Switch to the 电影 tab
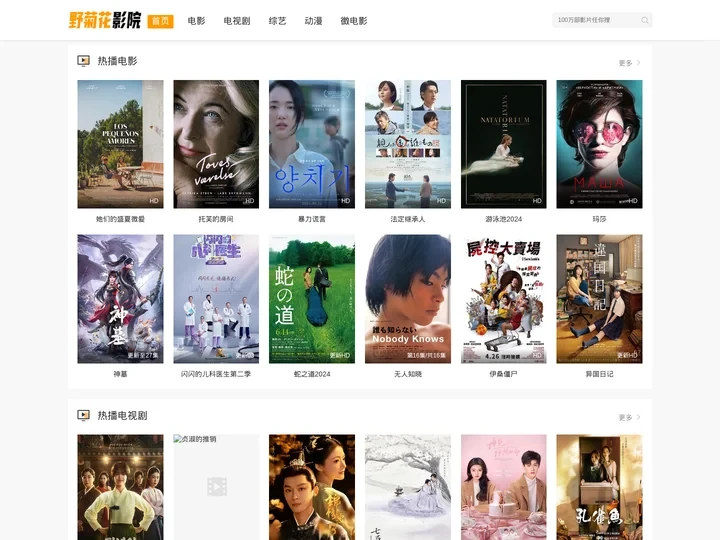Image resolution: width=720 pixels, height=540 pixels. coord(196,20)
